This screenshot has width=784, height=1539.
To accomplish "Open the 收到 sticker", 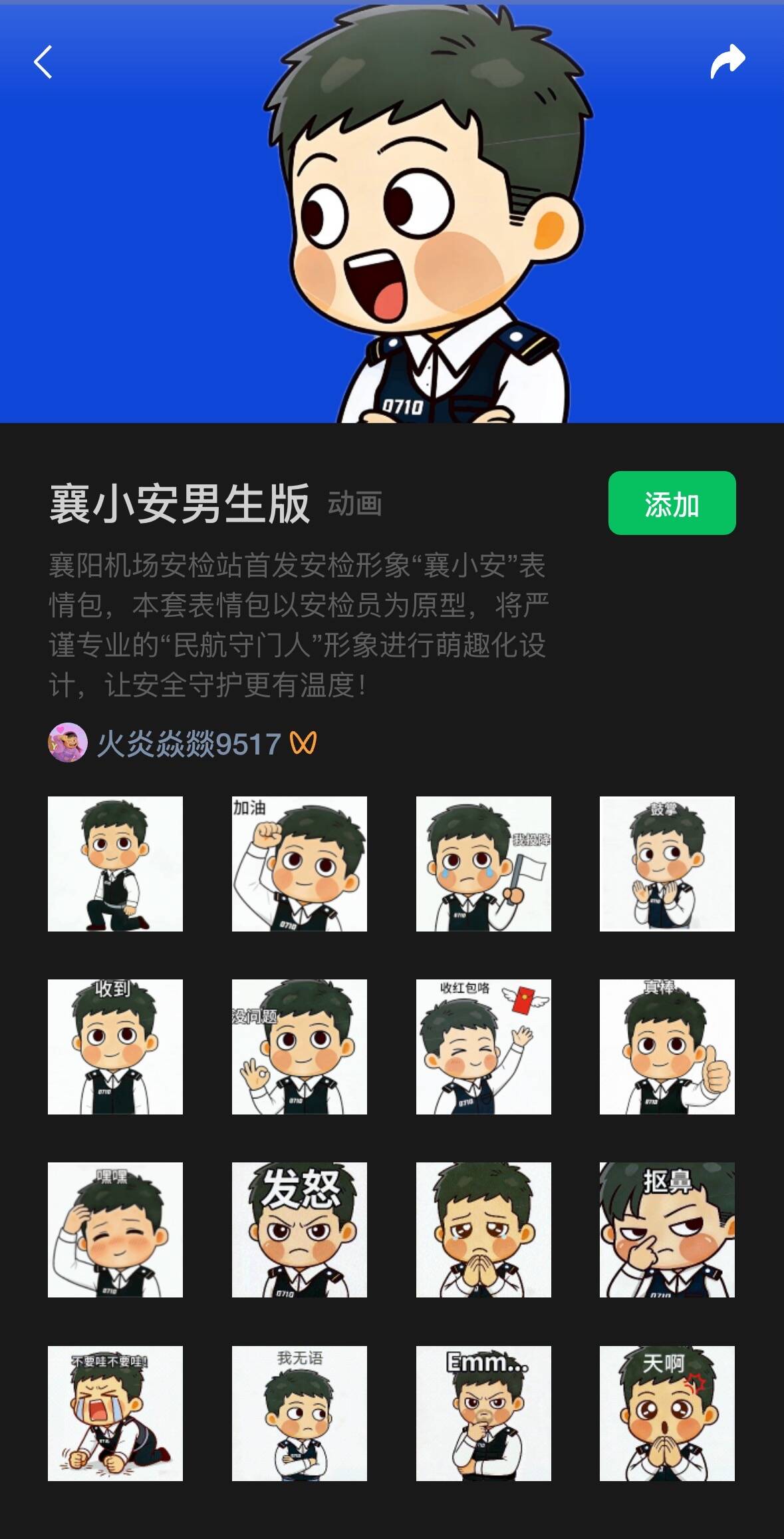I will (115, 1047).
